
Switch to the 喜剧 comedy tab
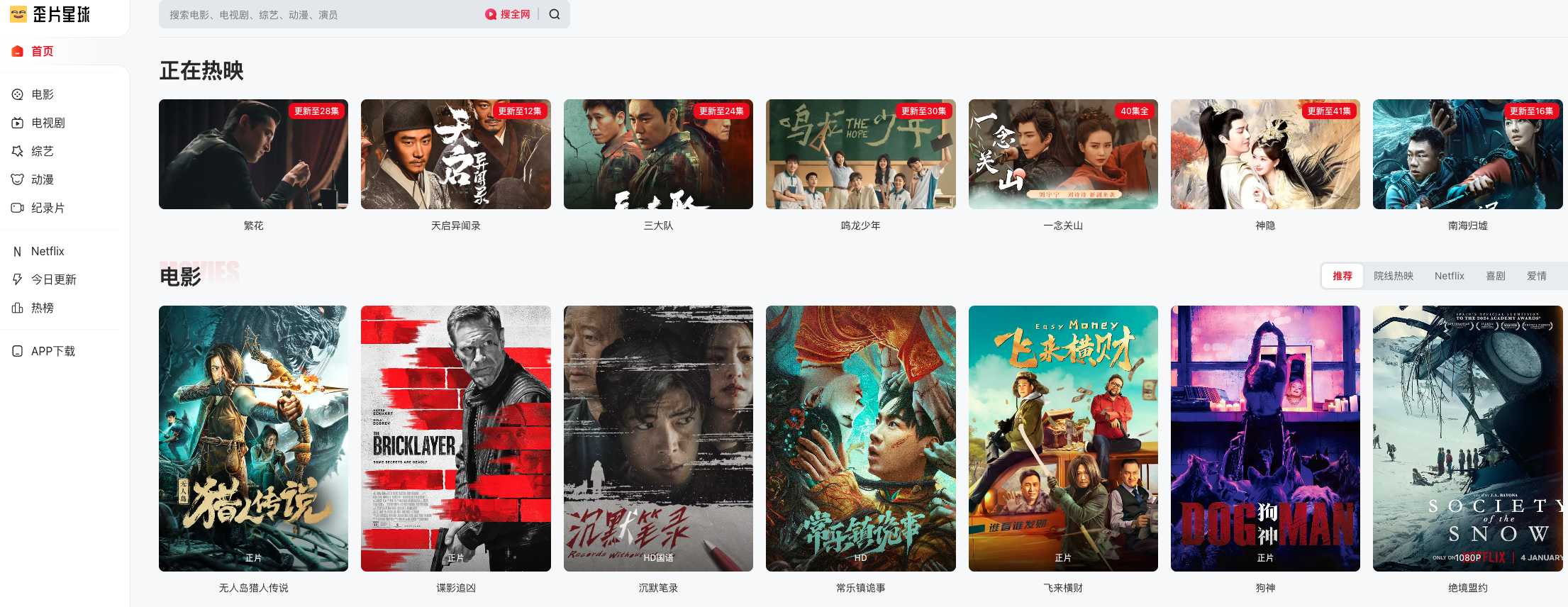1495,276
